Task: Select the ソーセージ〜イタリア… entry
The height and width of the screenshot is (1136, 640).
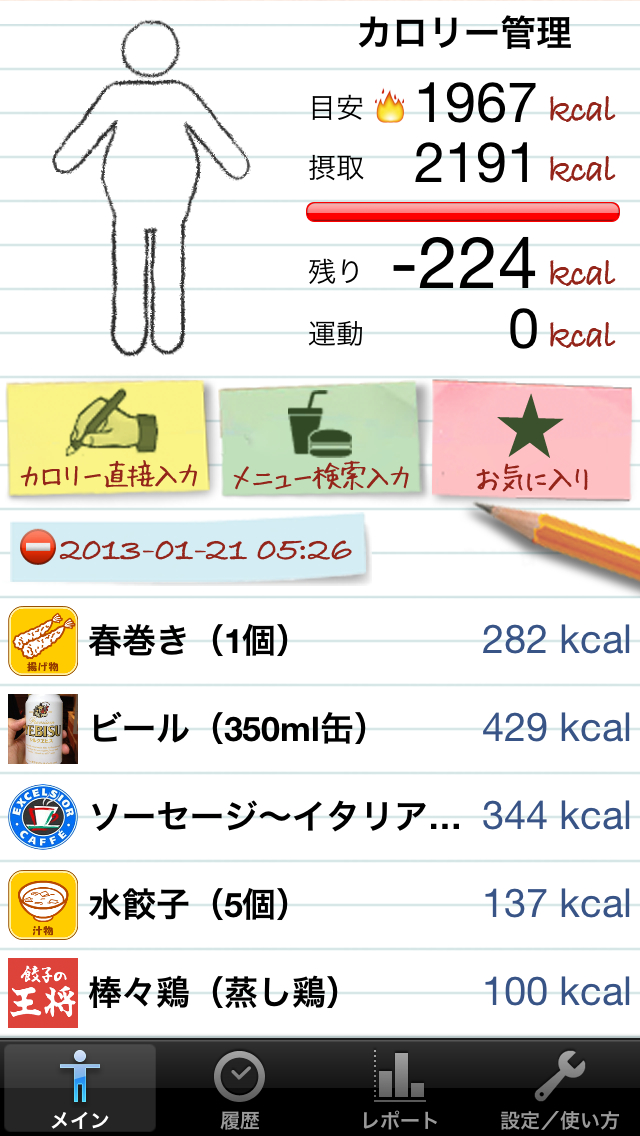Action: pos(320,816)
